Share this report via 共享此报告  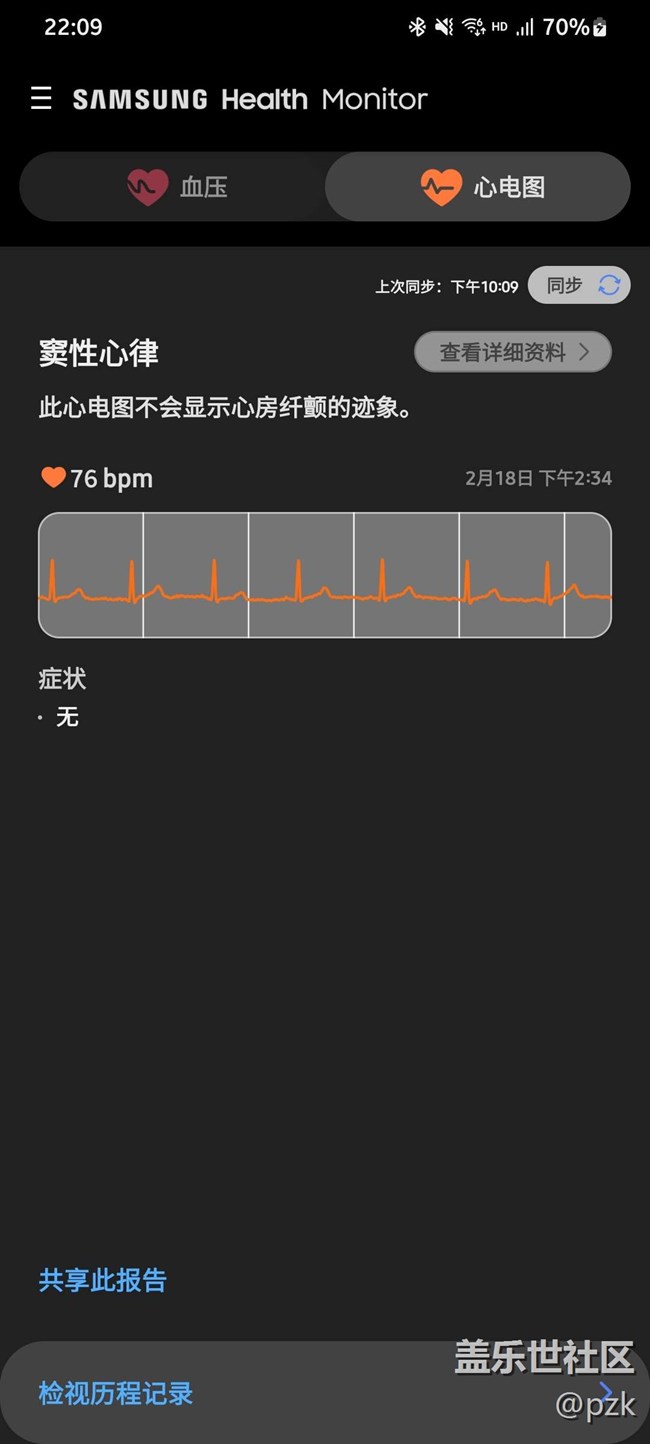coord(103,1280)
